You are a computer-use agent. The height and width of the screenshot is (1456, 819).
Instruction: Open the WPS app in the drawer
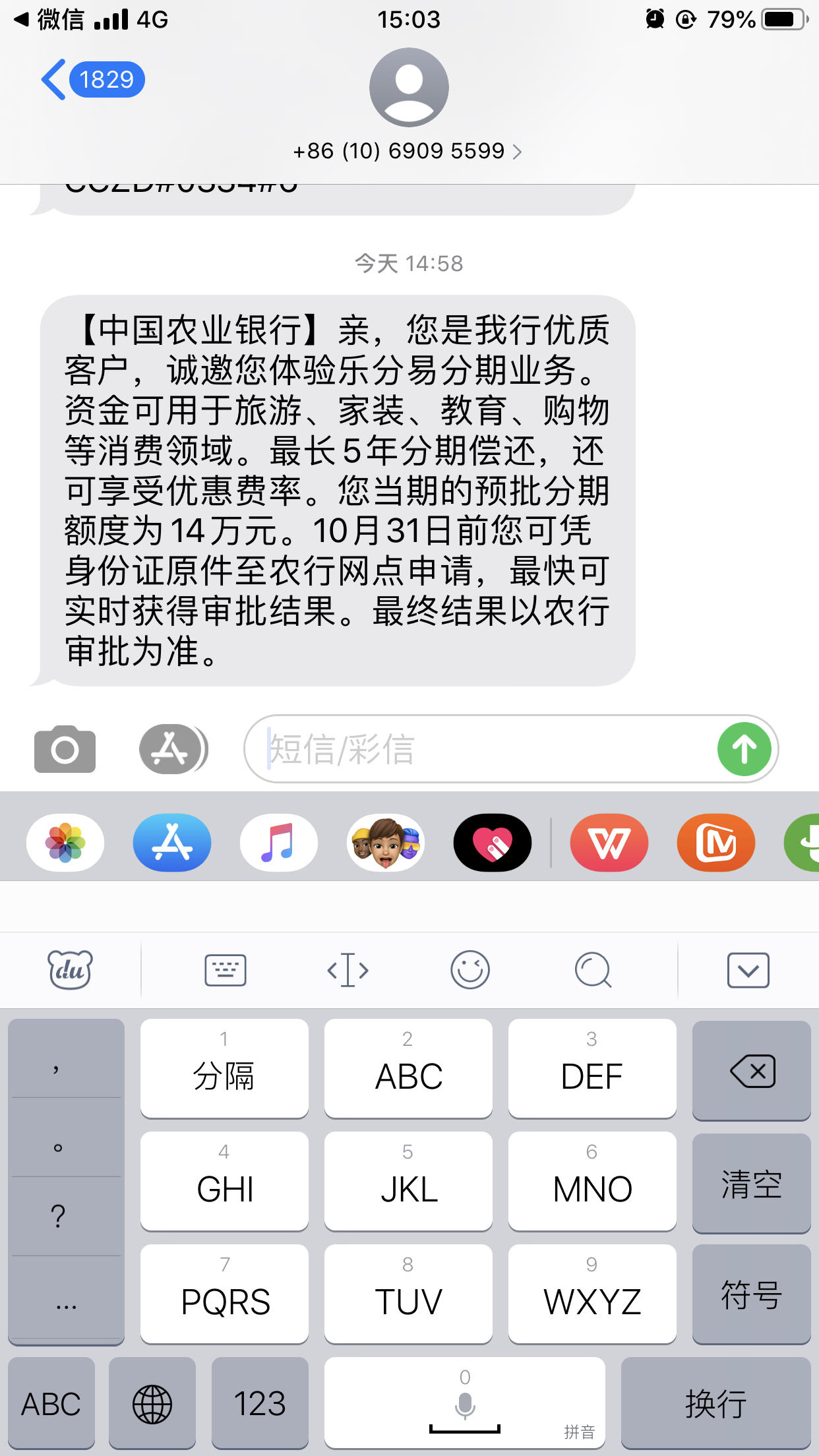[x=609, y=843]
